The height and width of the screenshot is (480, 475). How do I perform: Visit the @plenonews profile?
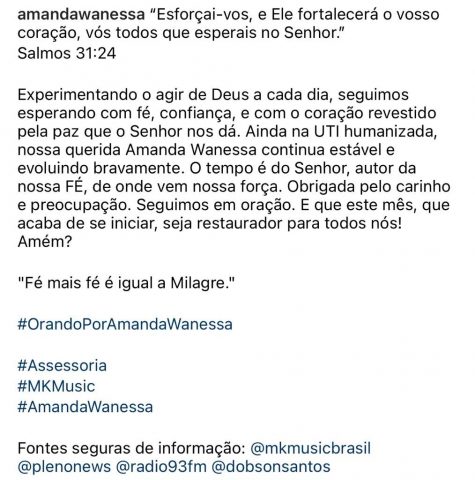tap(64, 467)
